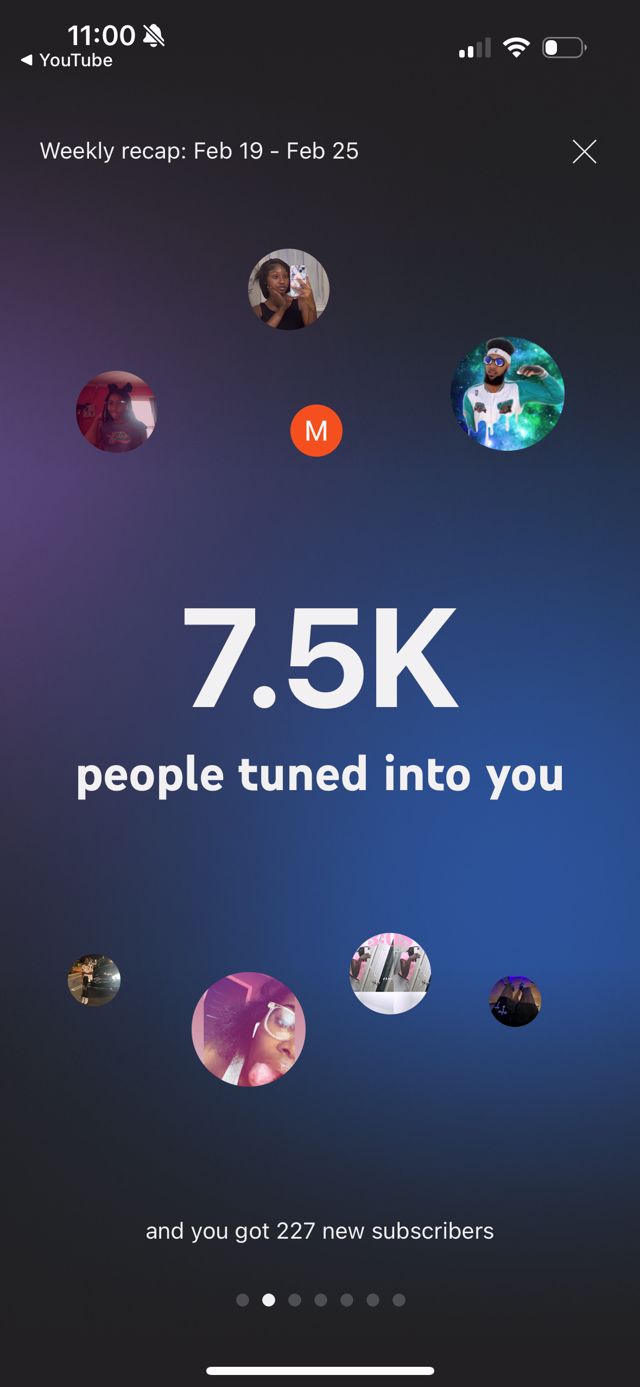640x1387 pixels.
Task: Jump to the last recap page dot
Action: tap(398, 1300)
